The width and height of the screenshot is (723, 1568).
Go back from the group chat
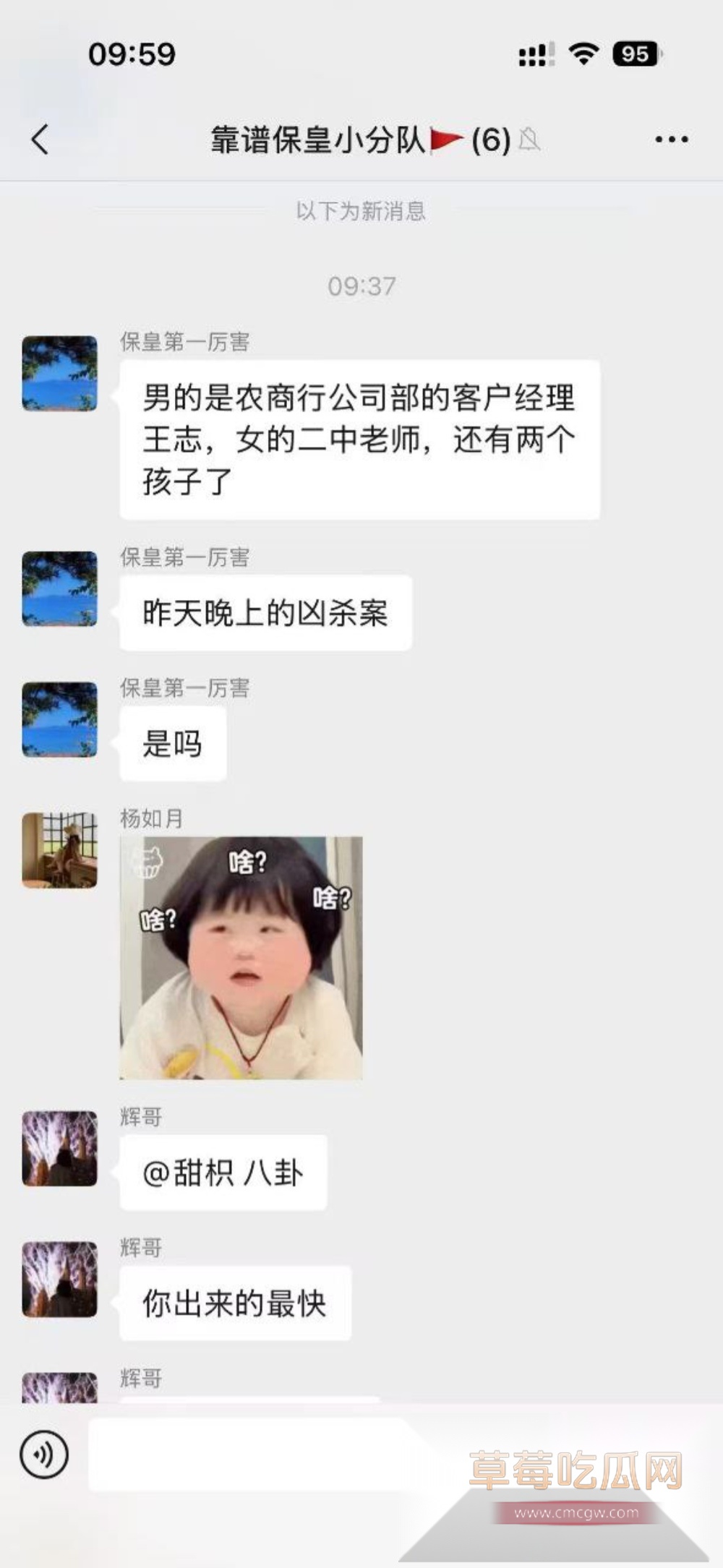pyautogui.click(x=40, y=139)
